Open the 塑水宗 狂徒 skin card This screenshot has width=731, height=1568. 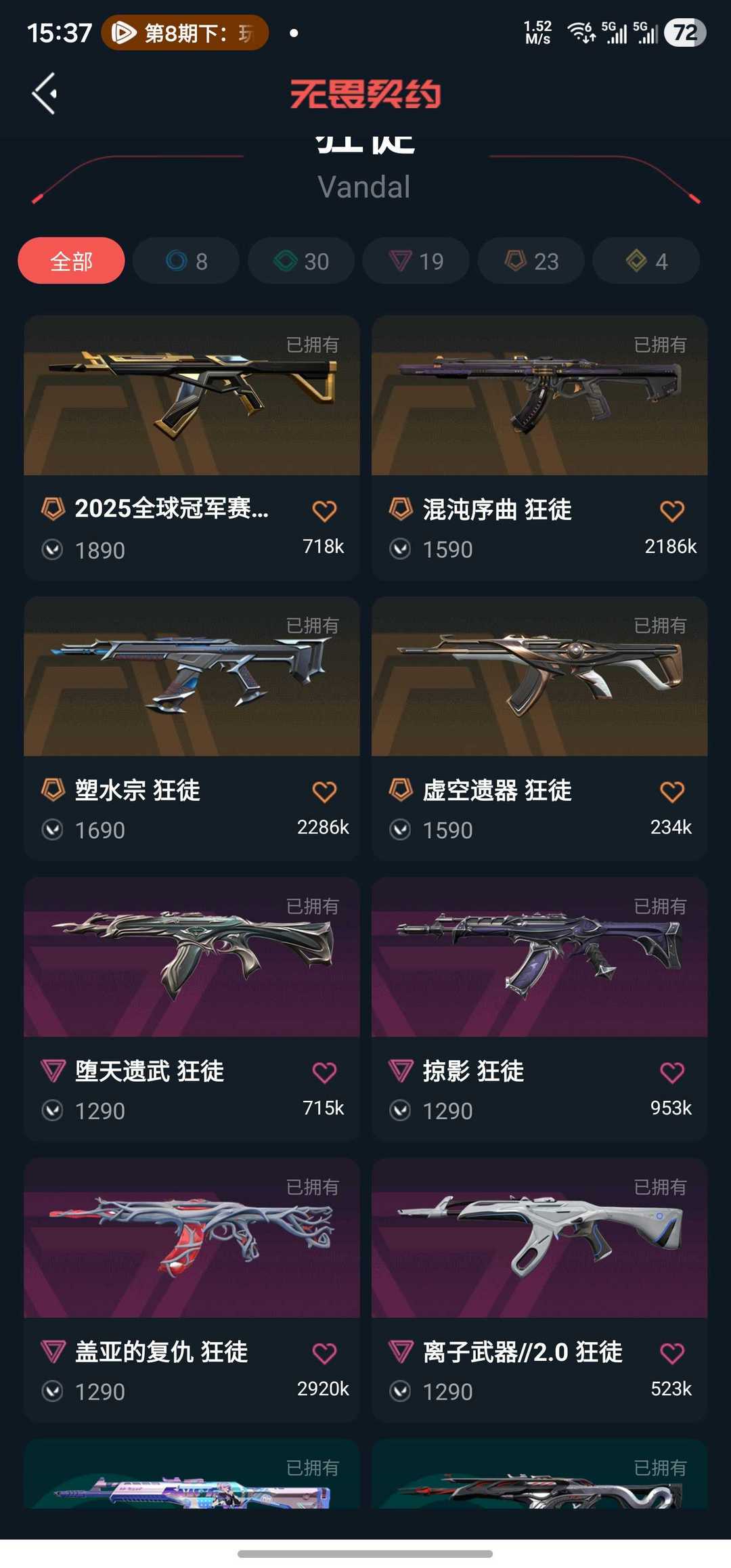(192, 677)
